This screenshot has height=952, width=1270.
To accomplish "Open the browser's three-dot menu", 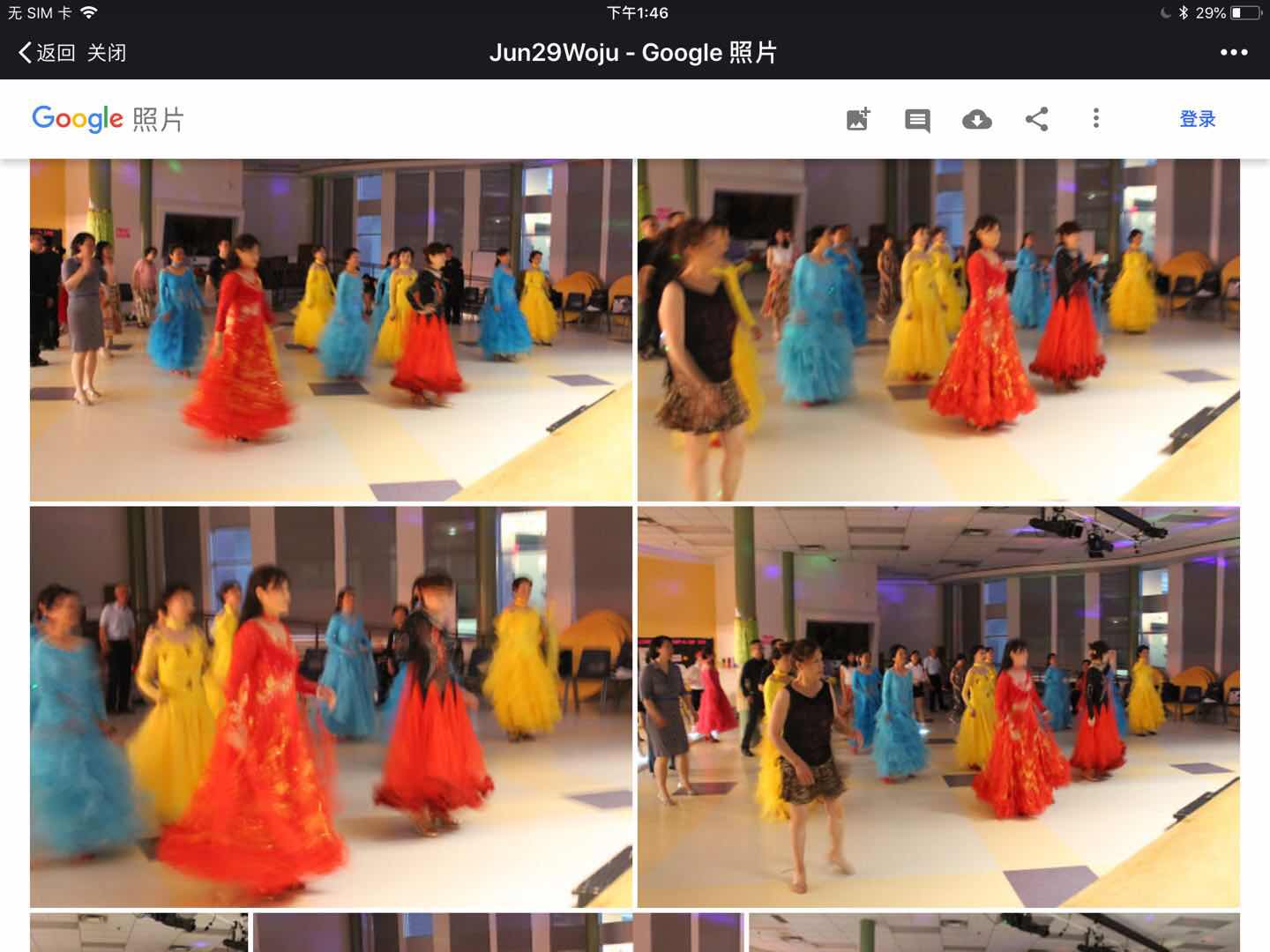I will pyautogui.click(x=1233, y=53).
